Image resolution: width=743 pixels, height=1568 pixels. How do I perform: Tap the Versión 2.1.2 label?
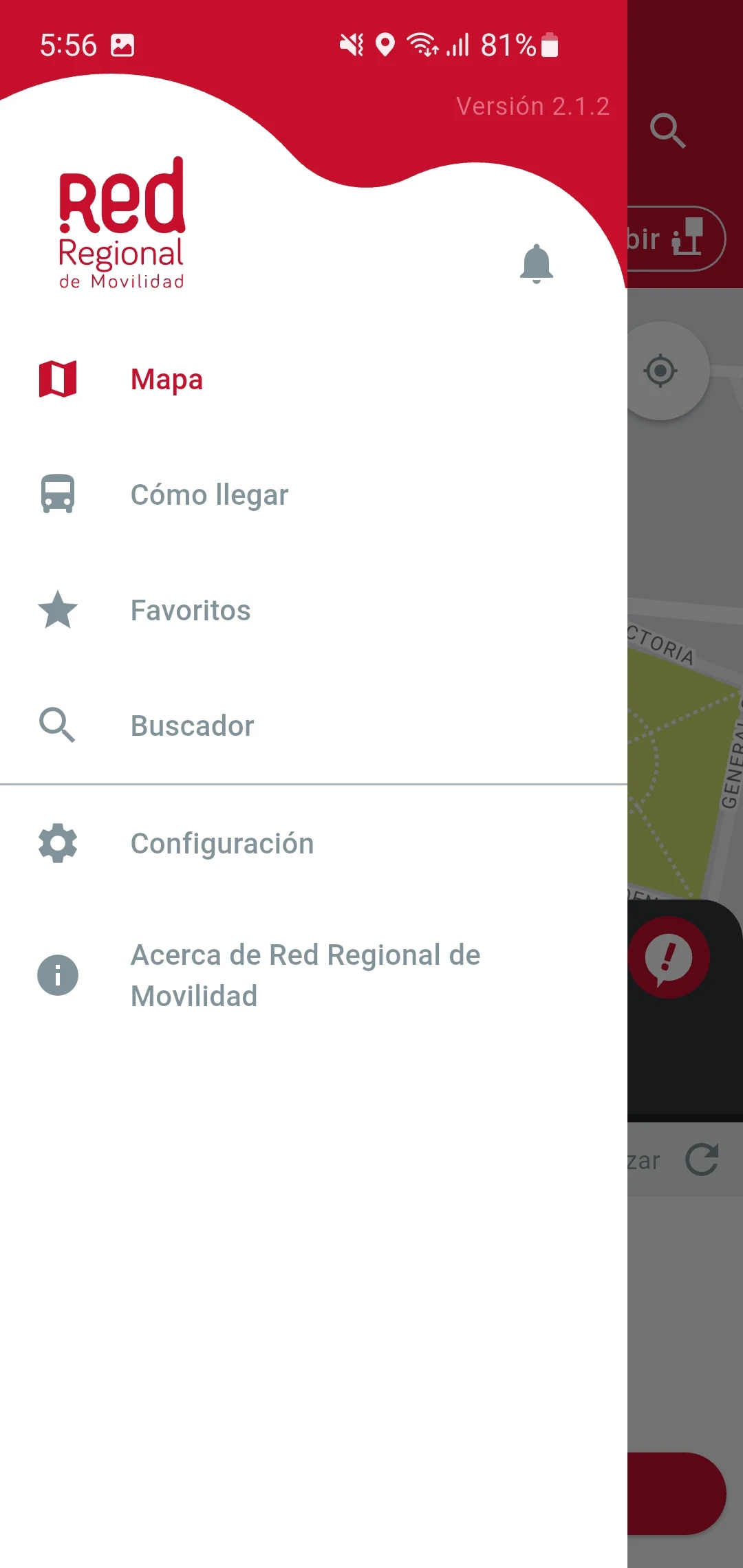click(x=532, y=105)
